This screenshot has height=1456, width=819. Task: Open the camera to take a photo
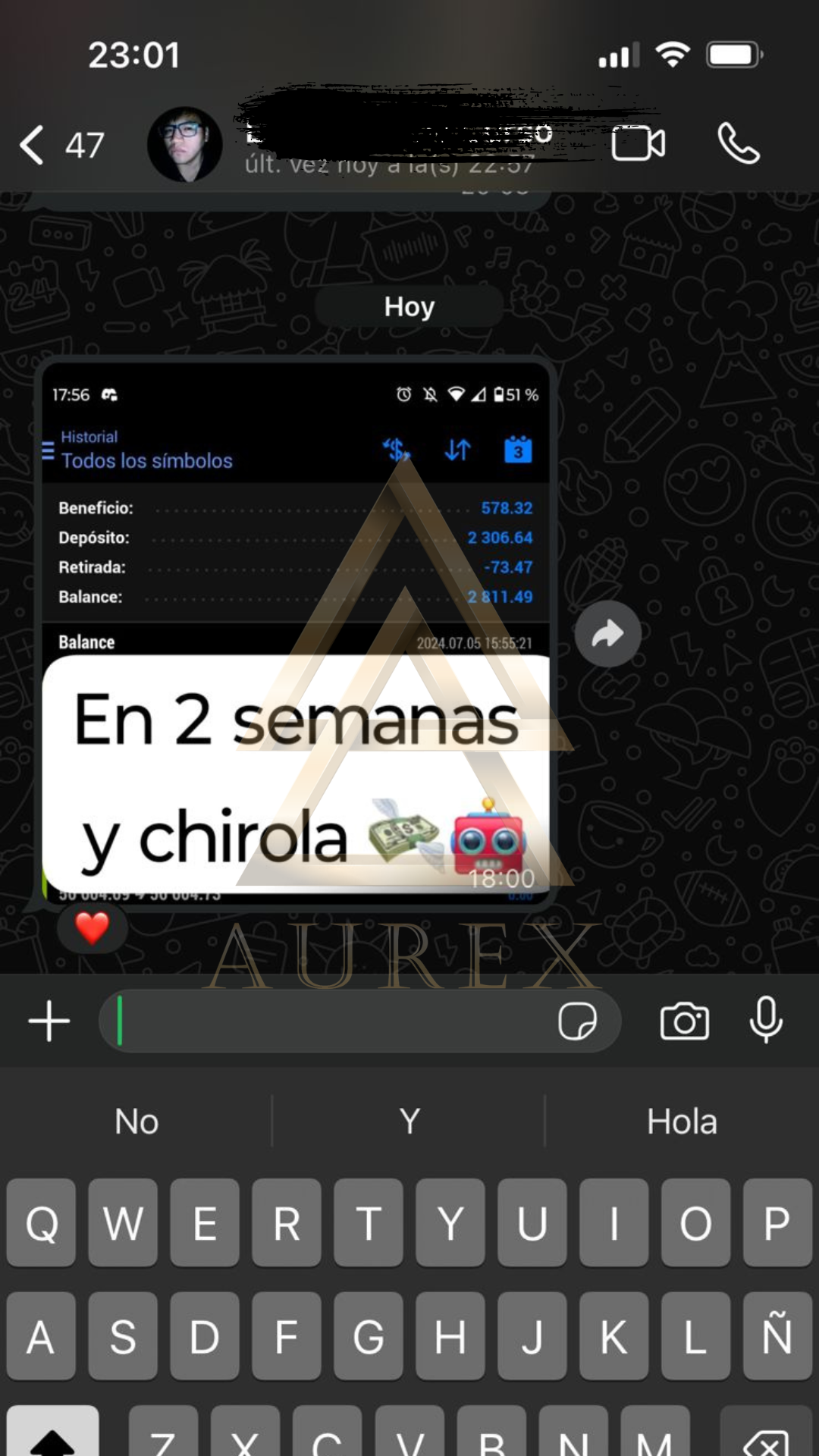(x=685, y=1021)
